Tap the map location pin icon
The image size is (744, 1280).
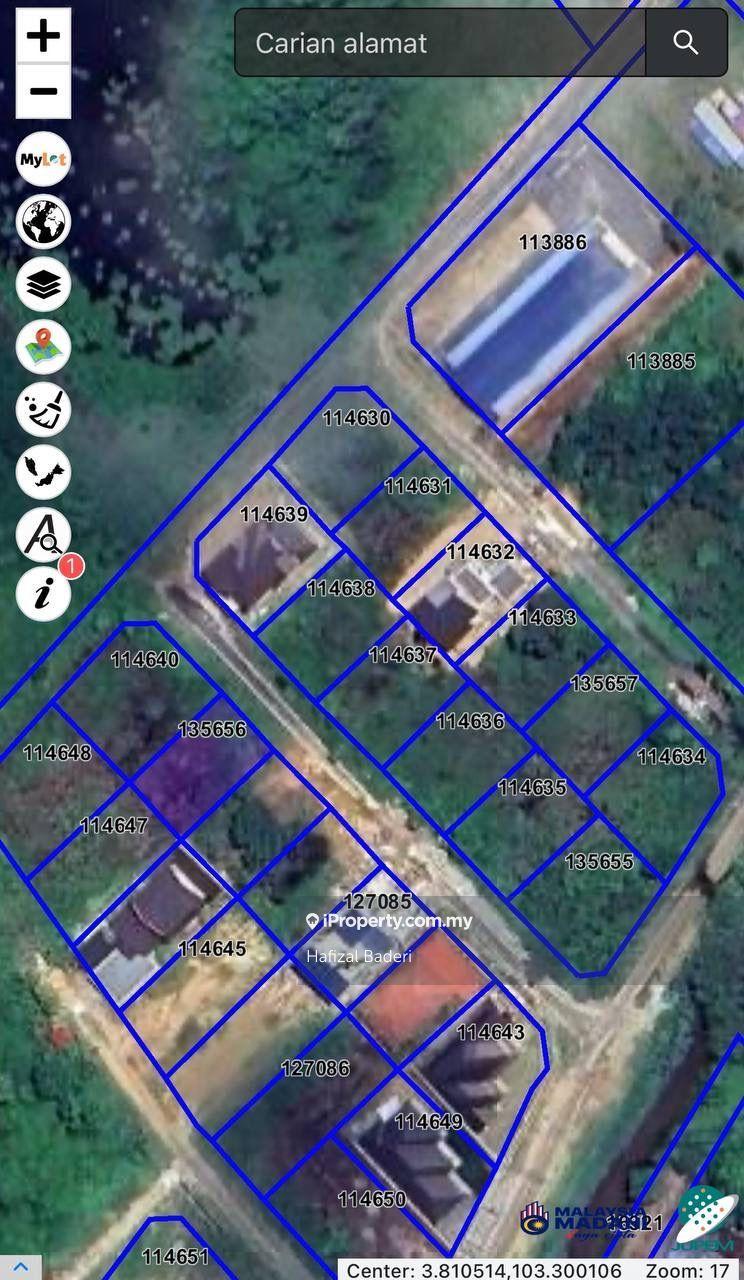tap(43, 346)
